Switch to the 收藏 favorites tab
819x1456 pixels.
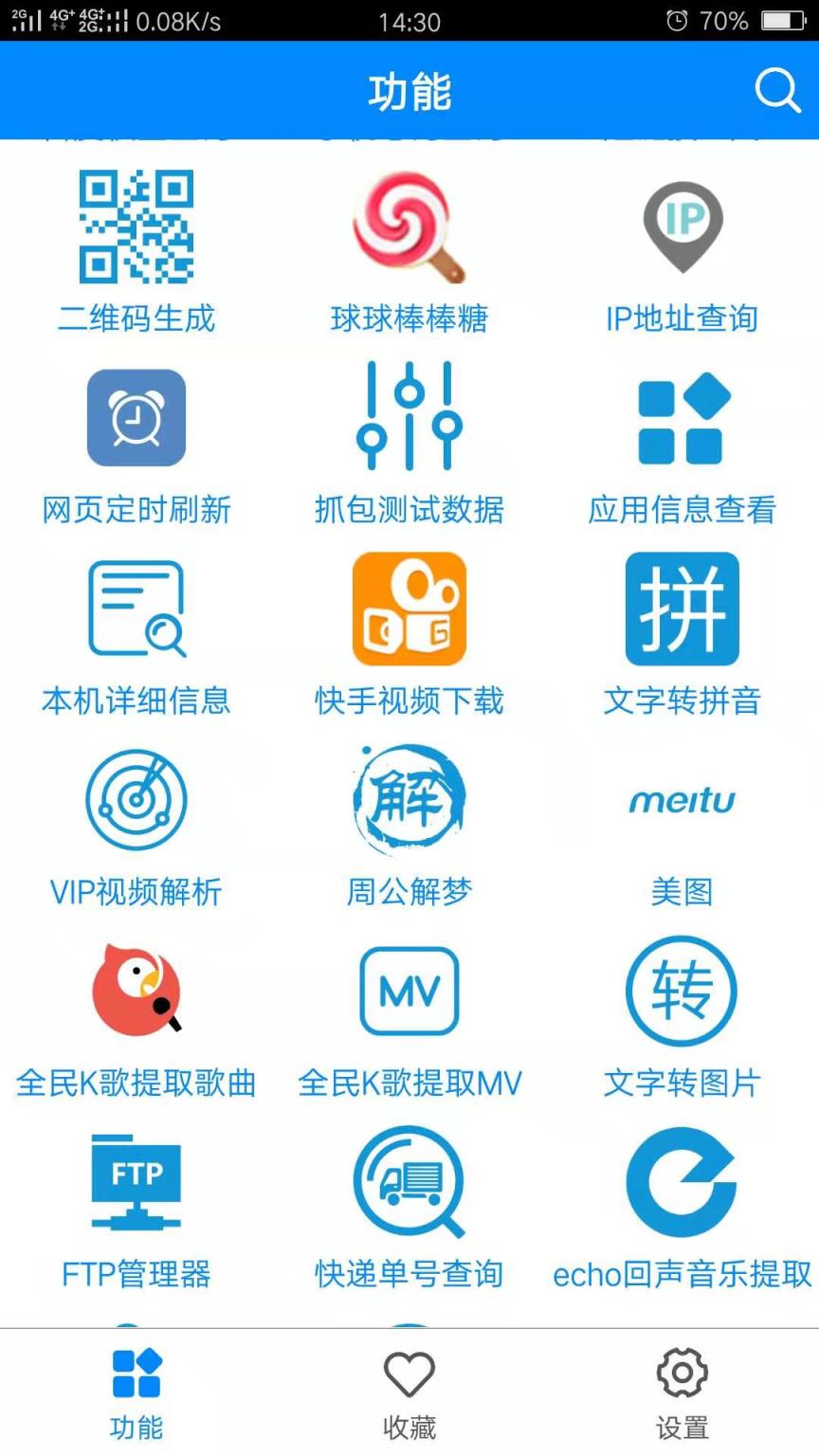pos(409,1393)
